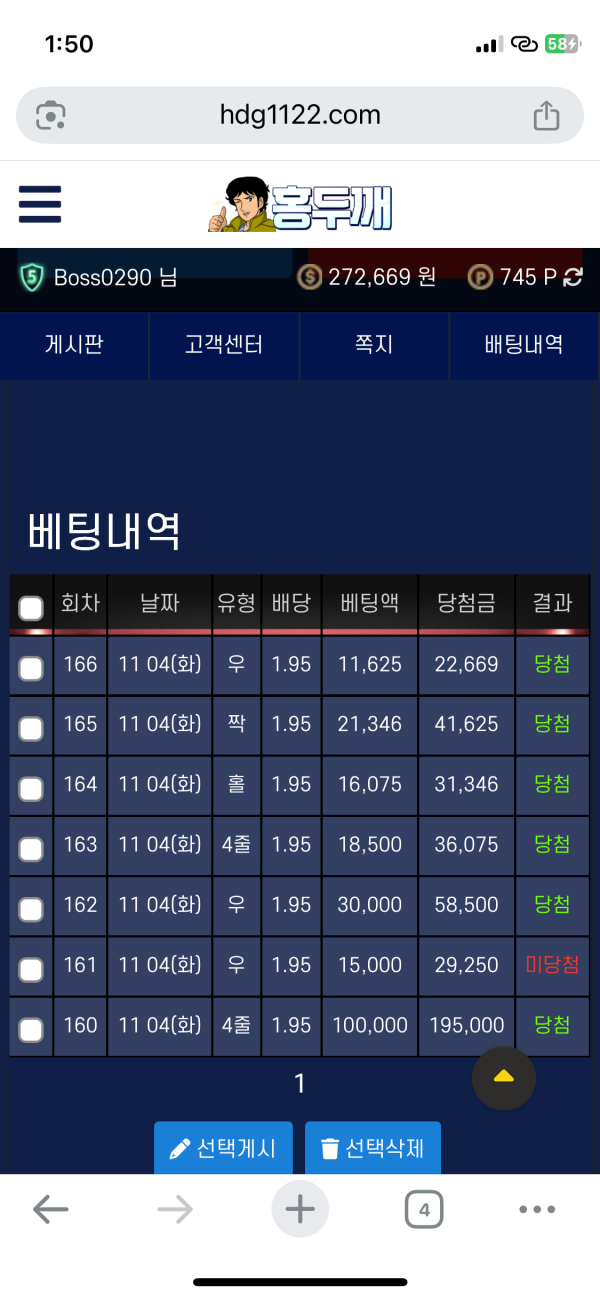
Task: Tap the 선택게시 button
Action: (223, 1149)
